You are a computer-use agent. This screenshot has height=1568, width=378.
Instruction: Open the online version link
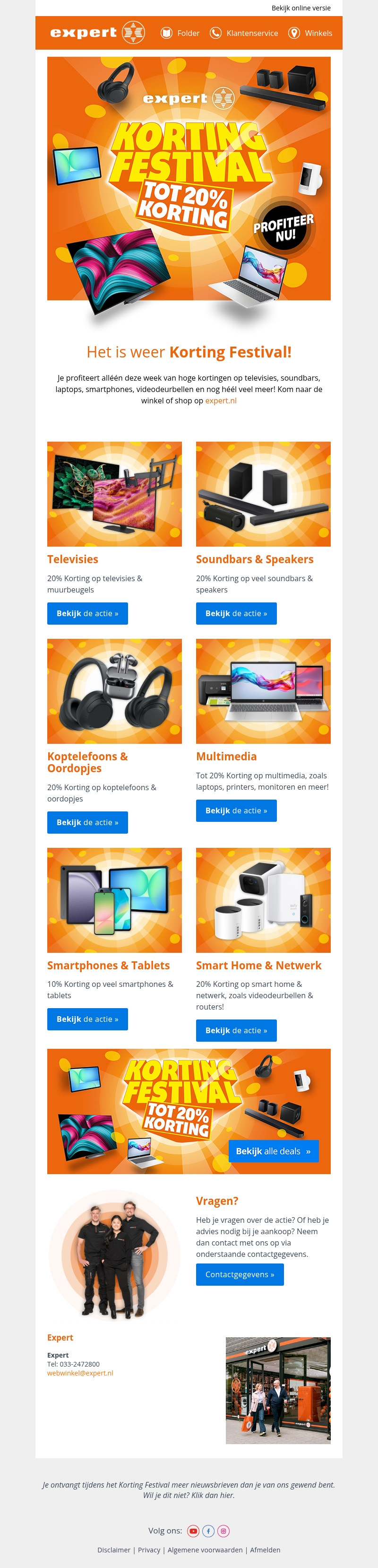pos(301,8)
